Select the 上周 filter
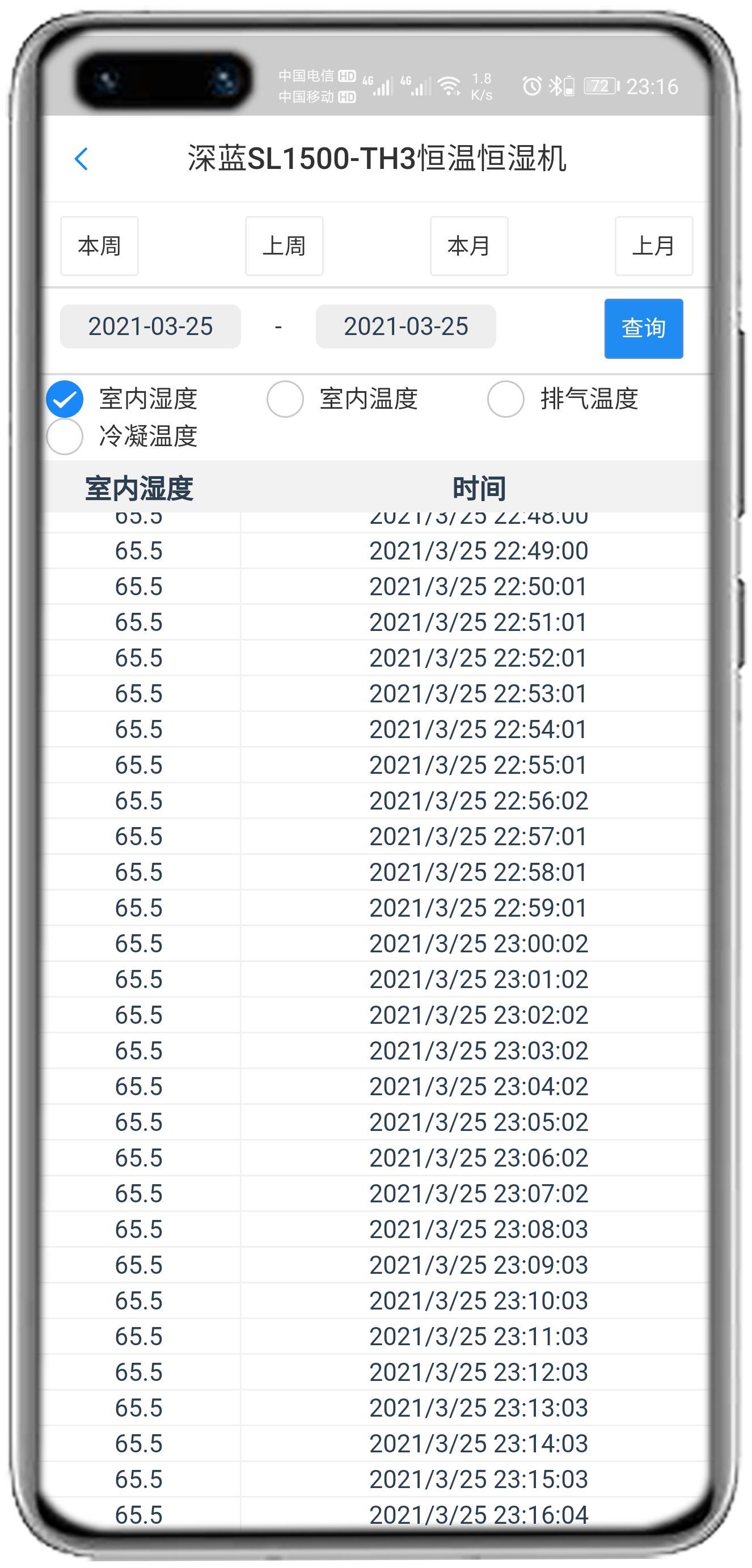 tap(284, 245)
